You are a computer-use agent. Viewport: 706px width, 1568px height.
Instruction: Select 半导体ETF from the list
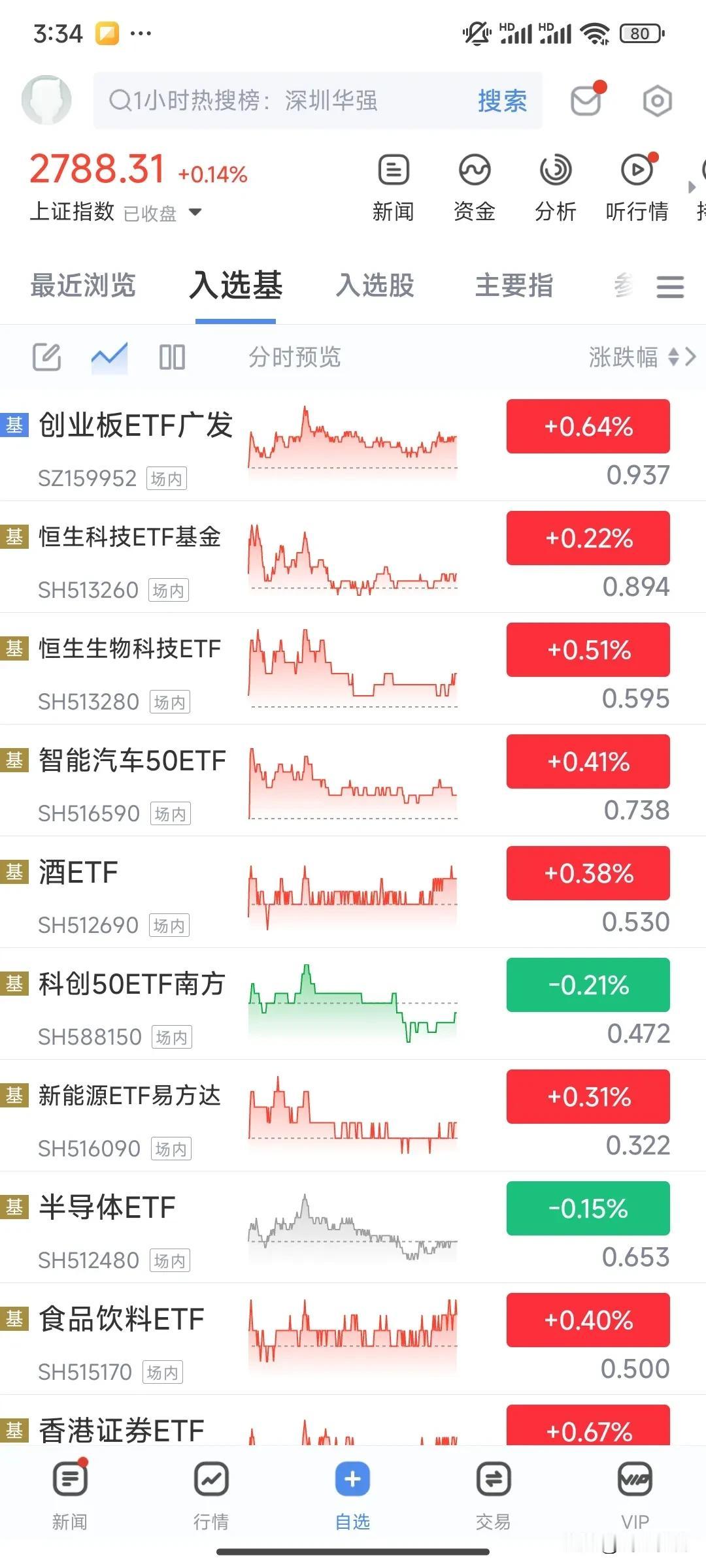point(107,1208)
